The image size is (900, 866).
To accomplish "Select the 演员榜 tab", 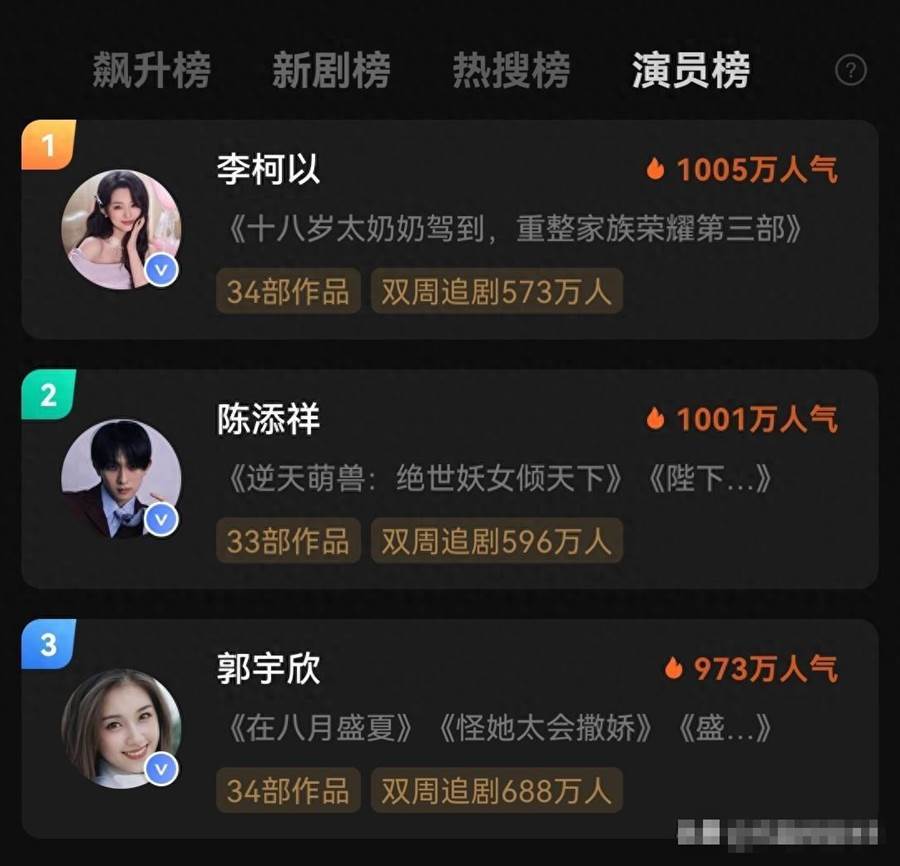I will pos(691,71).
